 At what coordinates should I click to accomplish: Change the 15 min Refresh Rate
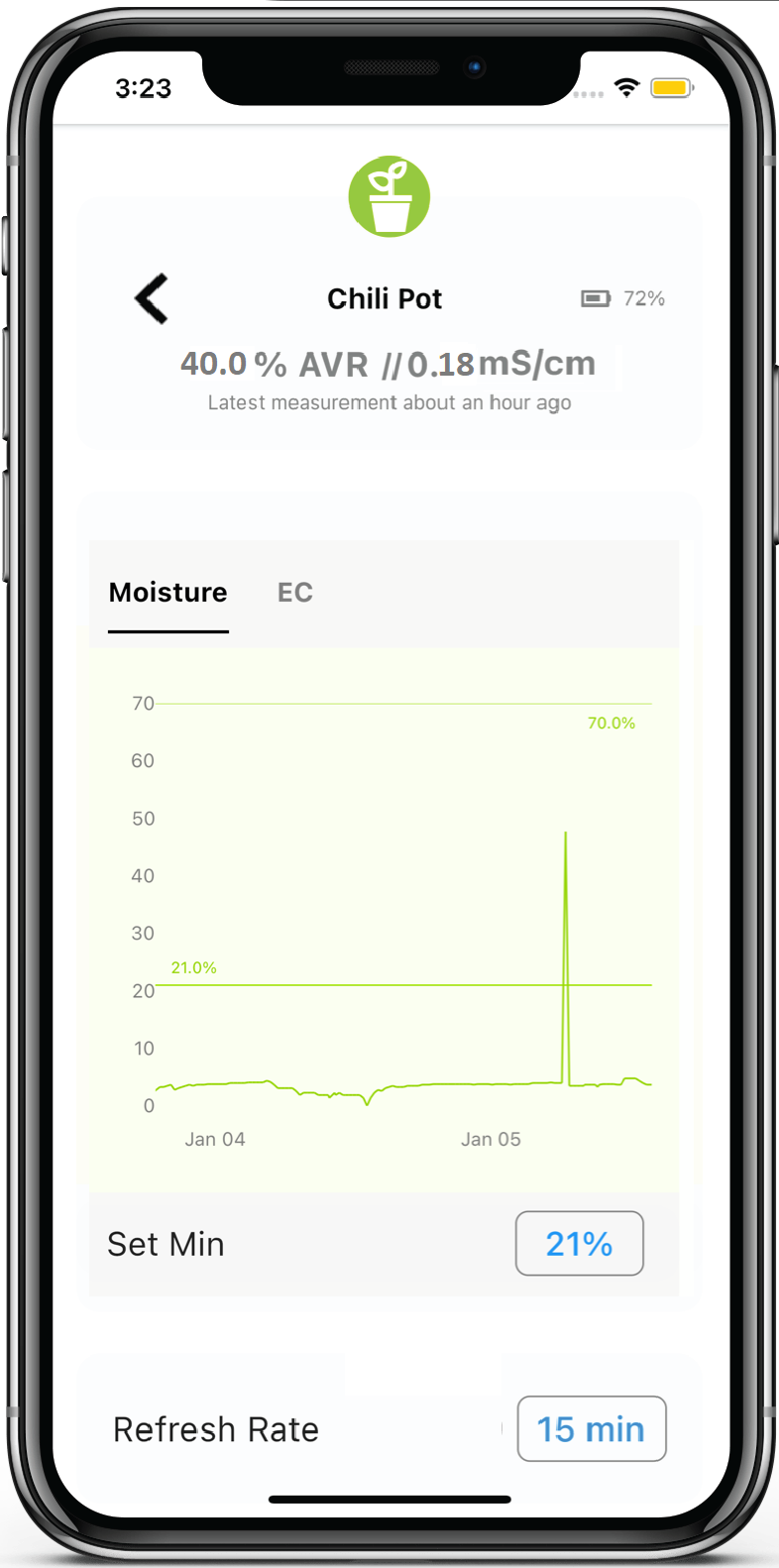[x=592, y=1429]
